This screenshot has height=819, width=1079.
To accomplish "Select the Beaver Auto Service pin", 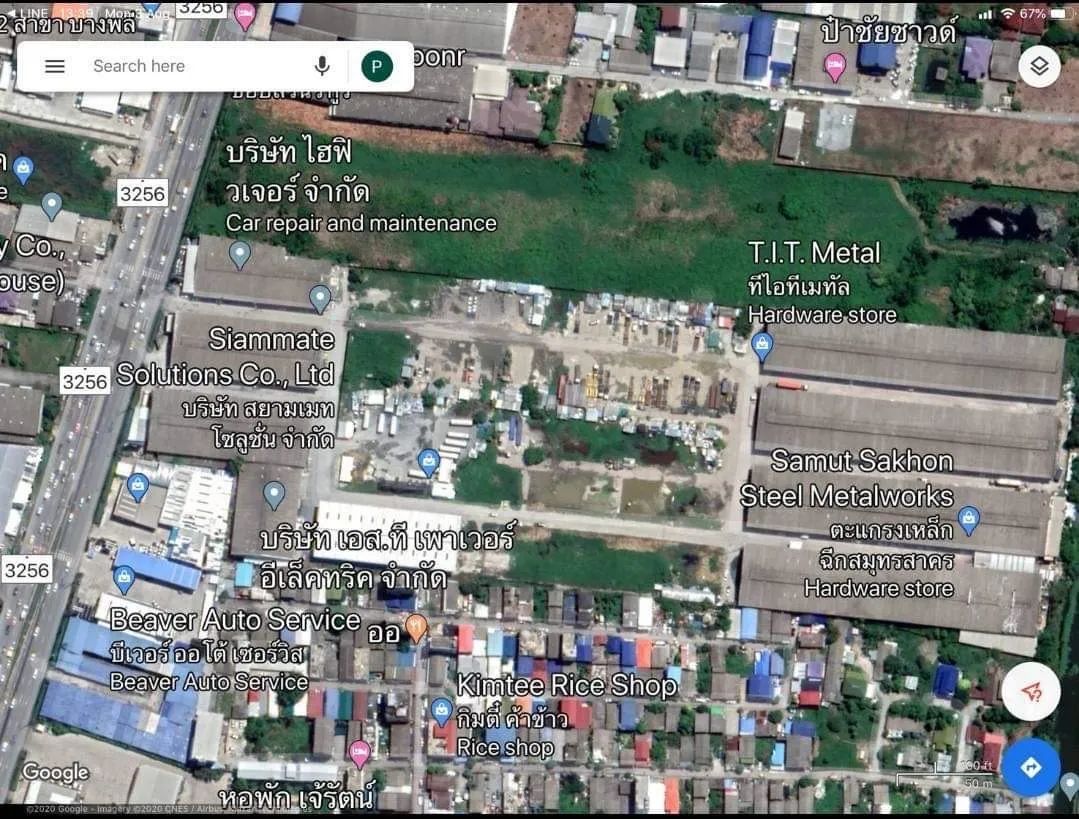I will click(x=124, y=577).
